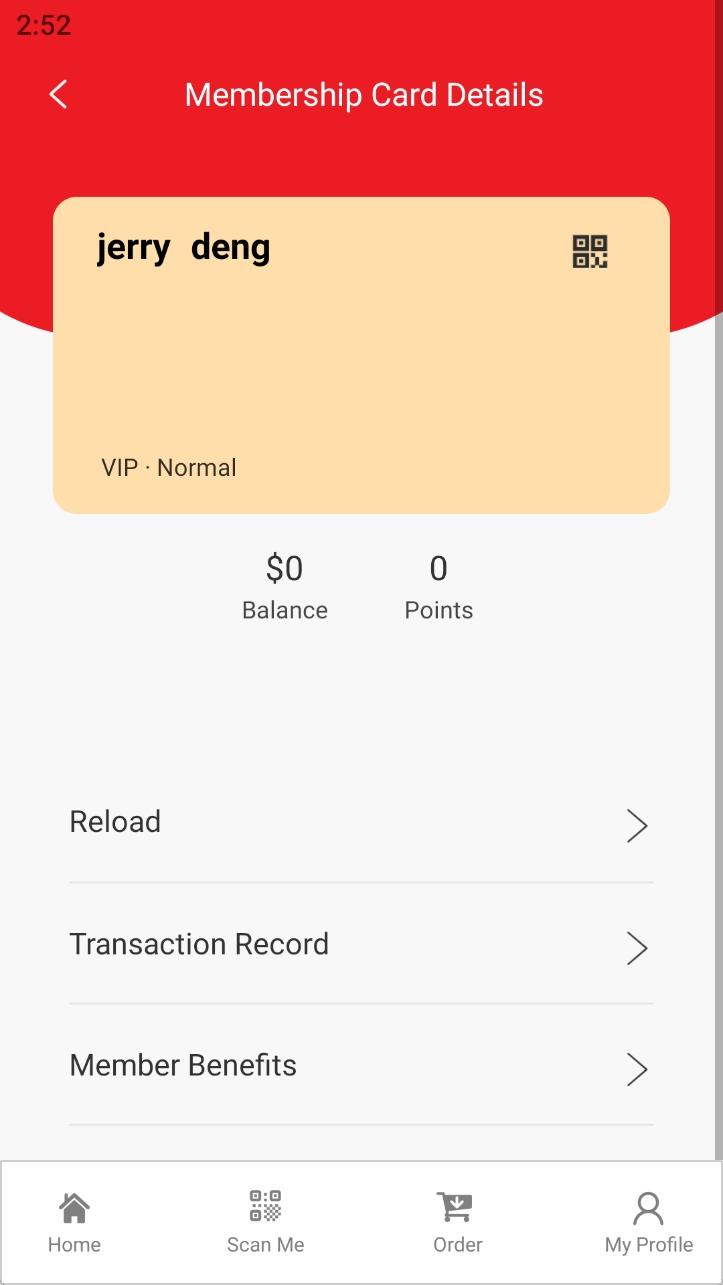Switch to the Order tab
The width and height of the screenshot is (723, 1285).
click(457, 1222)
